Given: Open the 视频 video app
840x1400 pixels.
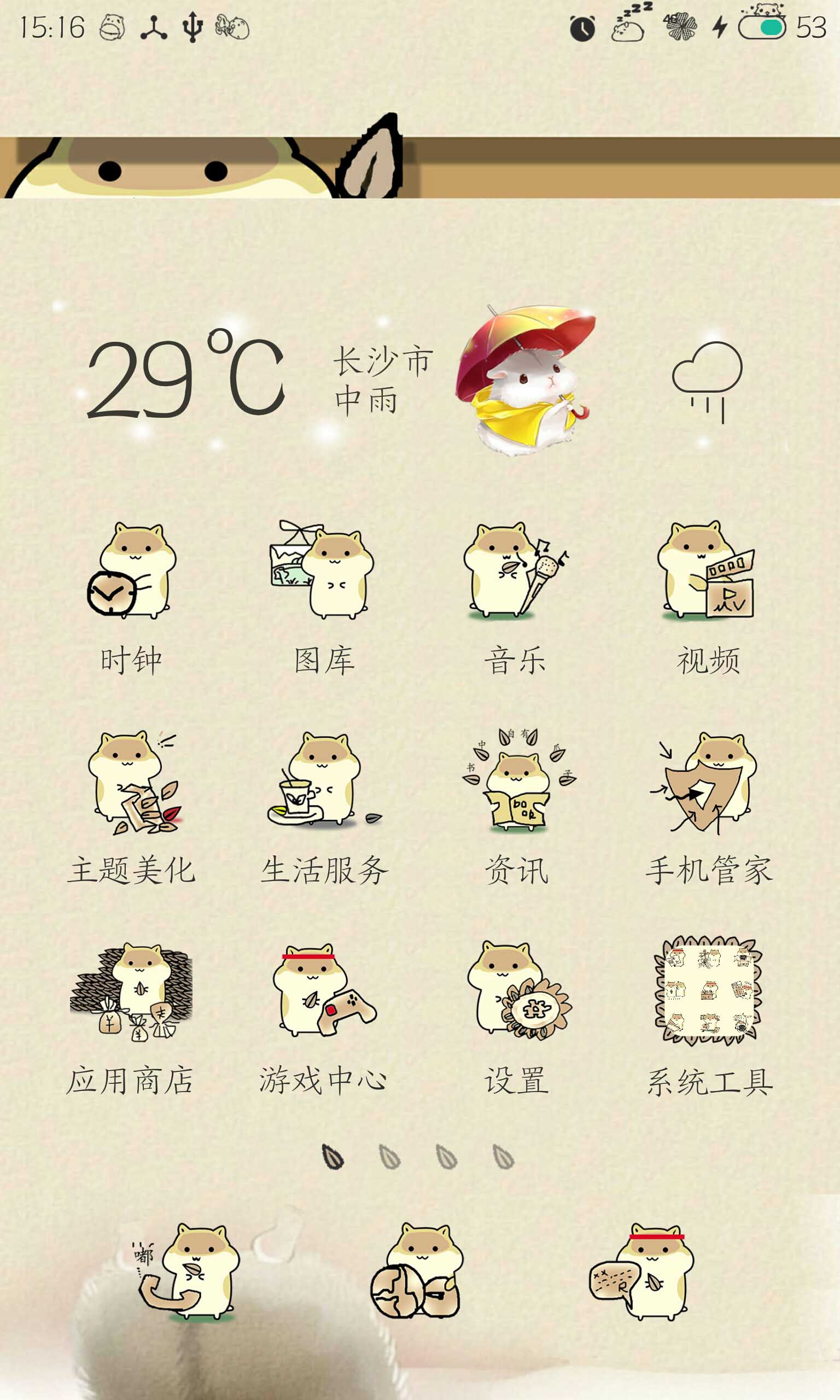Looking at the screenshot, I should tap(708, 570).
